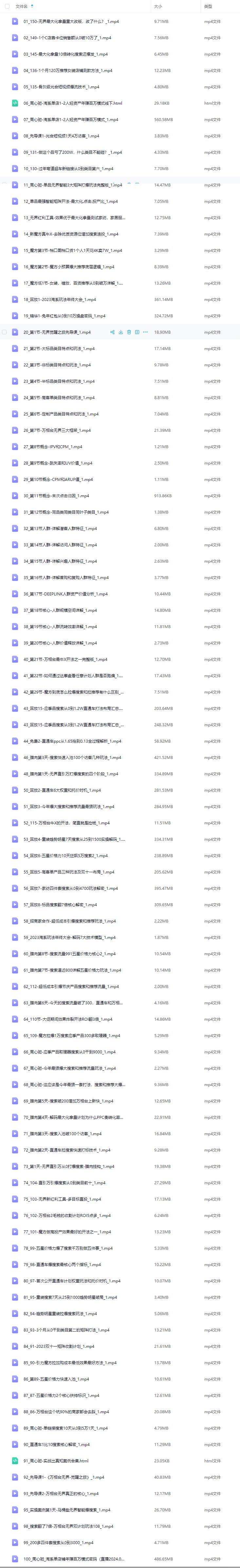Open video 01_150-无界最大化拿量大改版
240x1568 pixels.
[71, 21]
